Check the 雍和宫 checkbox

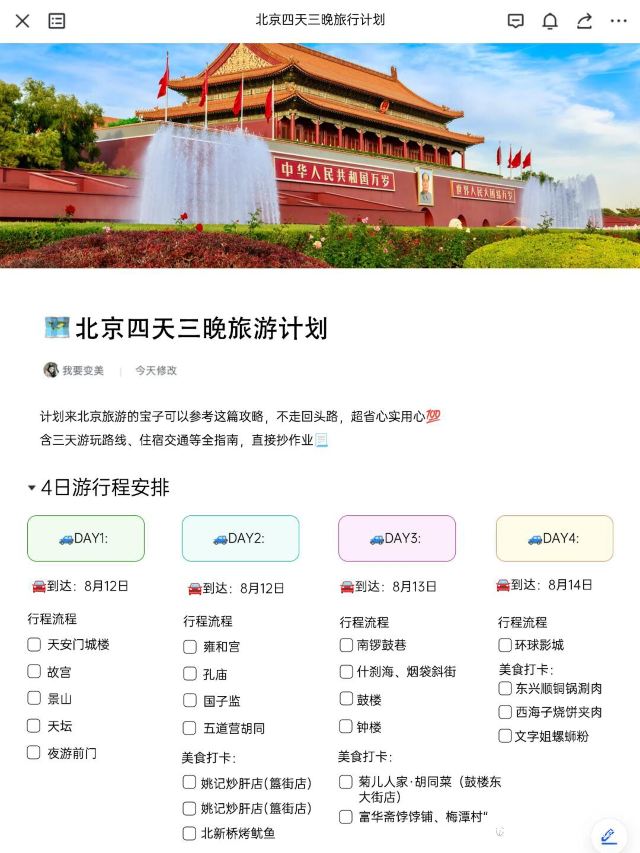pyautogui.click(x=190, y=646)
